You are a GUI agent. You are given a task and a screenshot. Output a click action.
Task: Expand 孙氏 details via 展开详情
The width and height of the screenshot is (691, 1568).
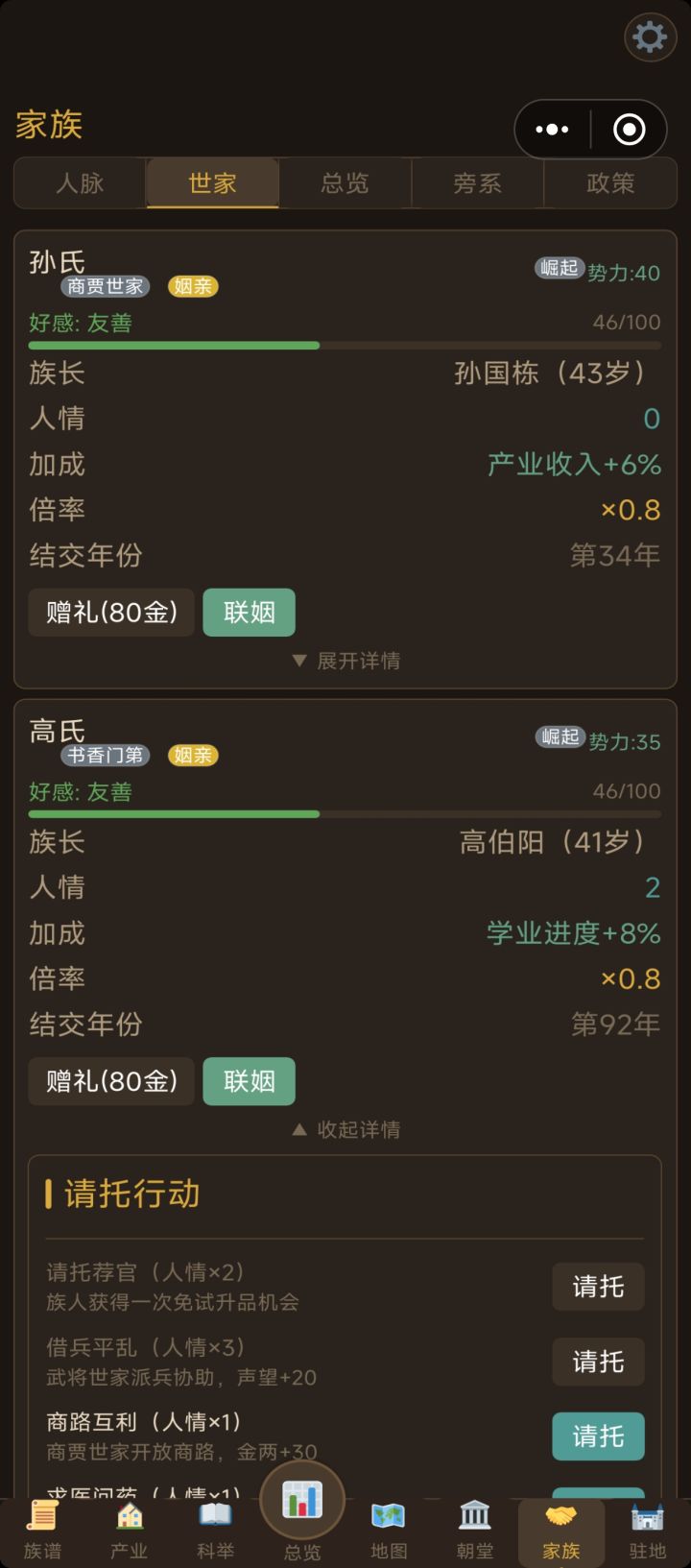(x=345, y=660)
